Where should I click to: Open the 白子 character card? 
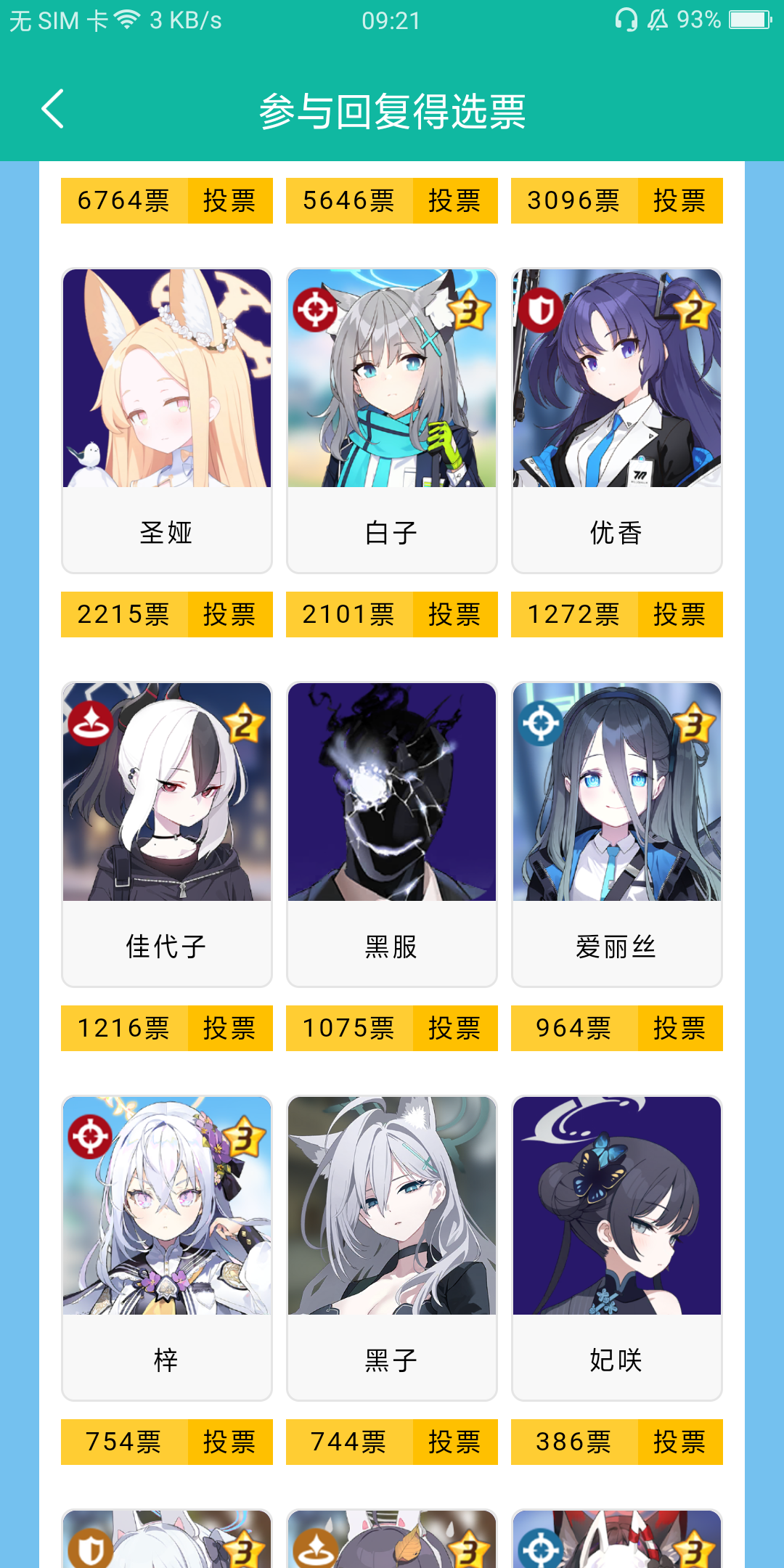[392, 420]
